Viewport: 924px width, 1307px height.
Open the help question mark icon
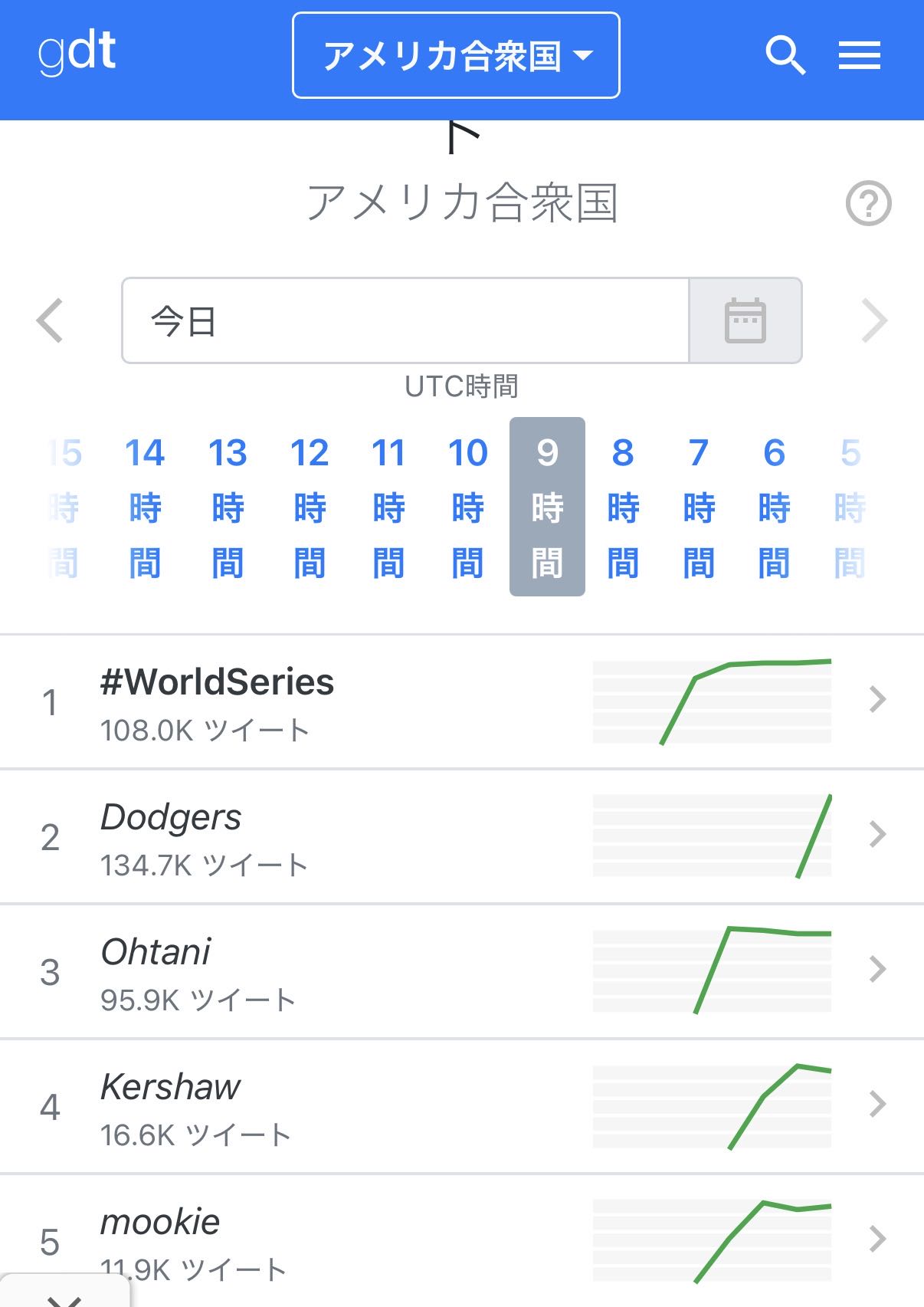868,204
